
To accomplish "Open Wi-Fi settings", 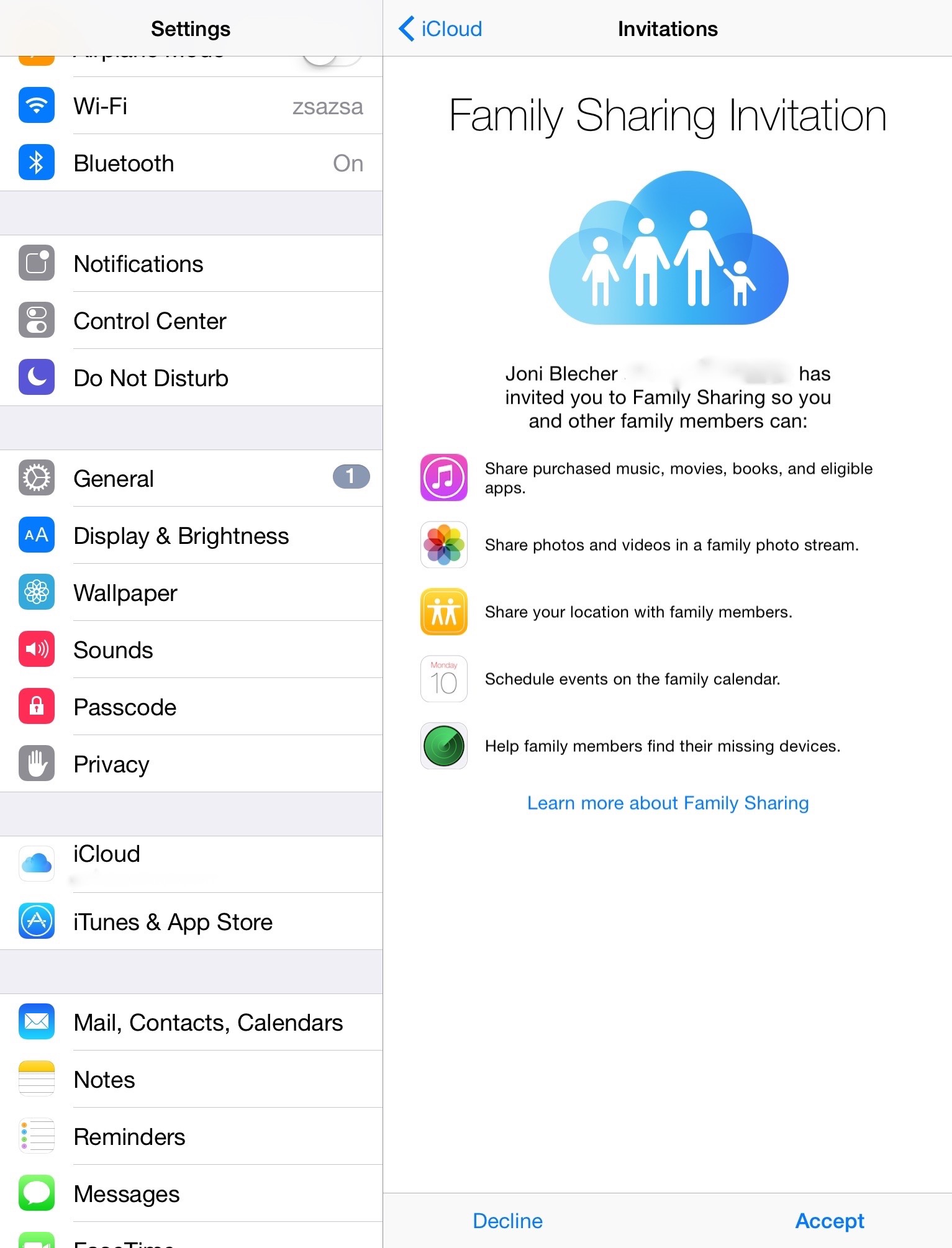I will pyautogui.click(x=191, y=106).
